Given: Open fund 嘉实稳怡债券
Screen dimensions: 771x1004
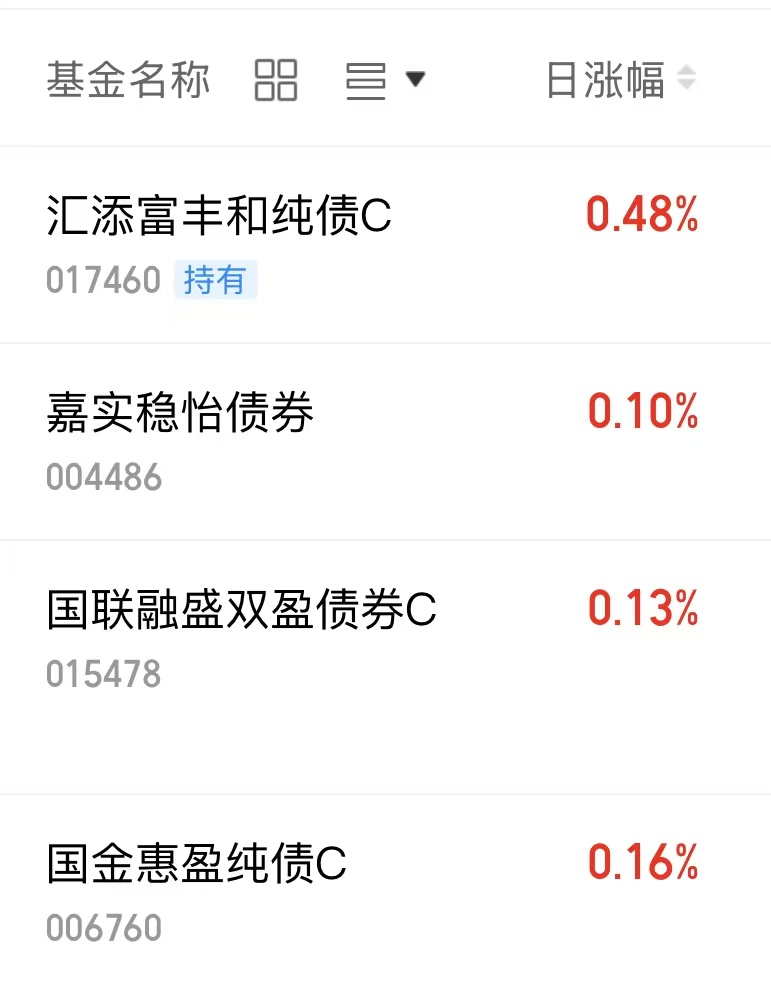Looking at the screenshot, I should [x=386, y=442].
